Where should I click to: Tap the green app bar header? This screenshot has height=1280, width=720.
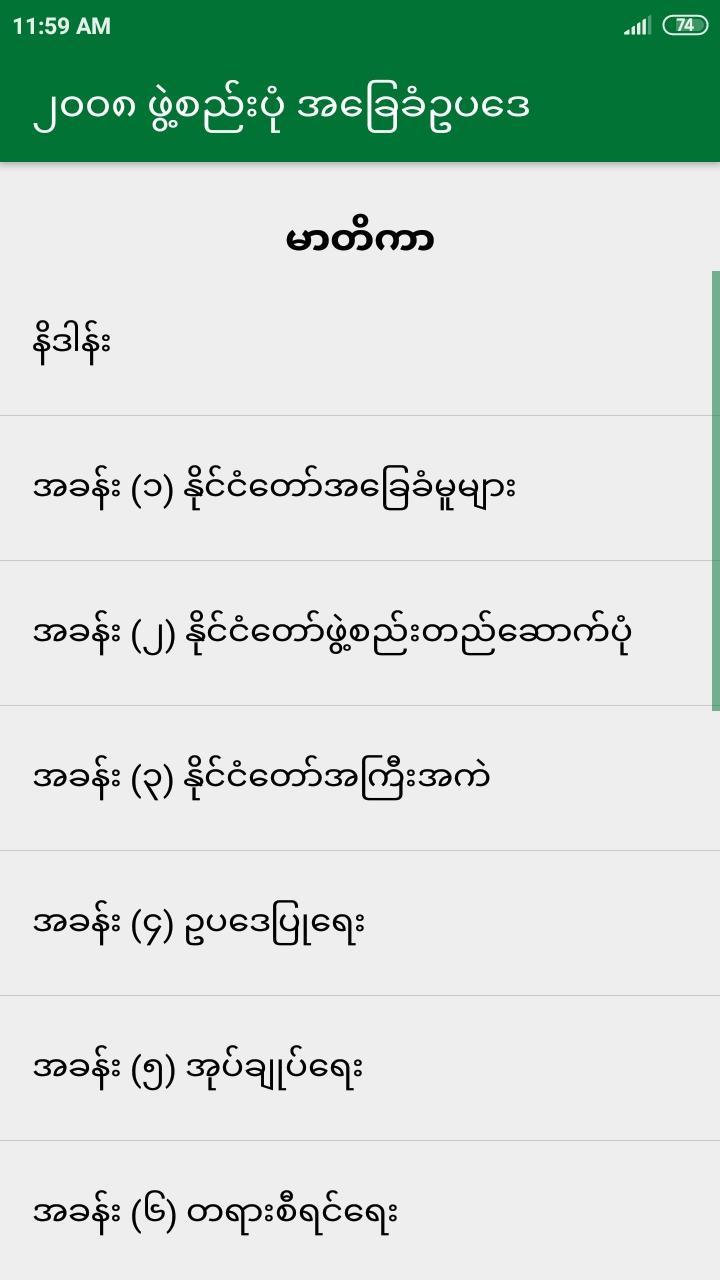click(360, 110)
